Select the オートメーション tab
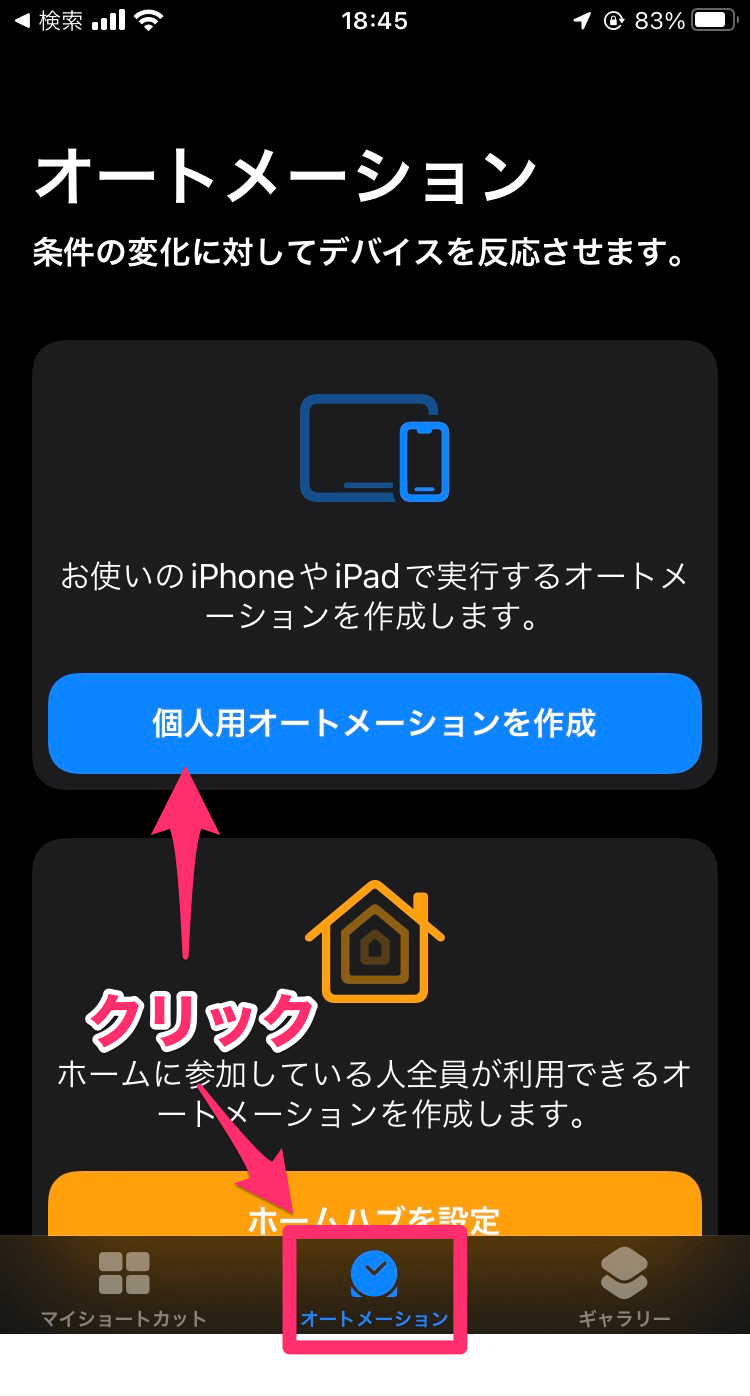 click(374, 1289)
